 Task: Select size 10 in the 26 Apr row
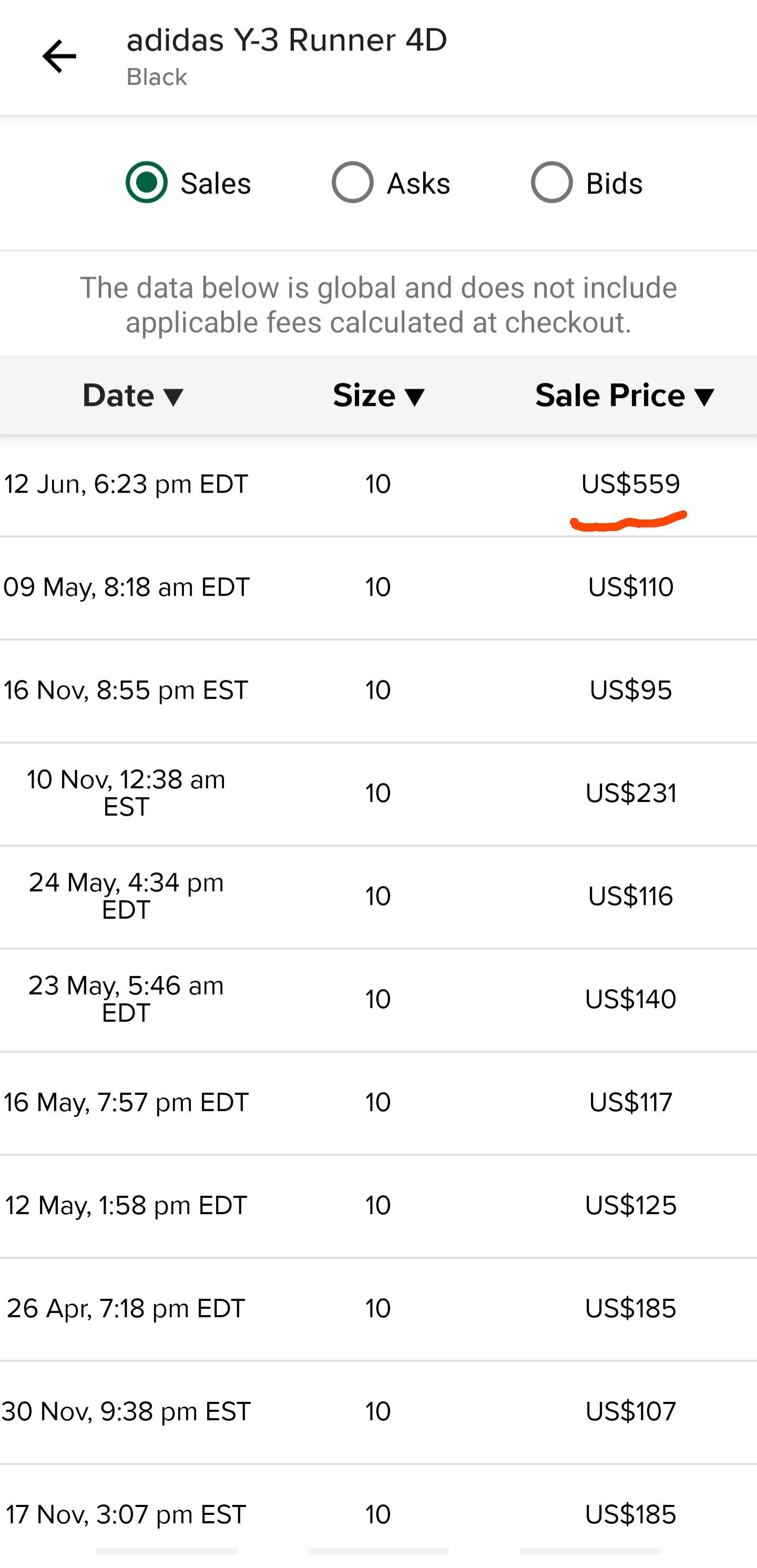tap(377, 1308)
